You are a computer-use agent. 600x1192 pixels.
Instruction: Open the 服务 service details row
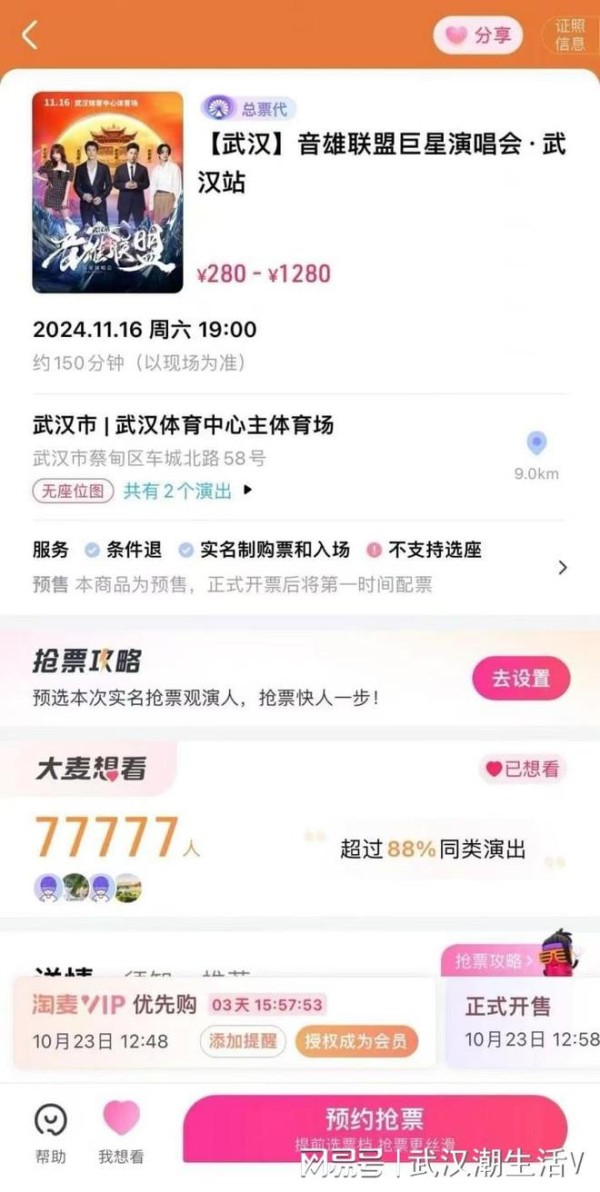[300, 566]
